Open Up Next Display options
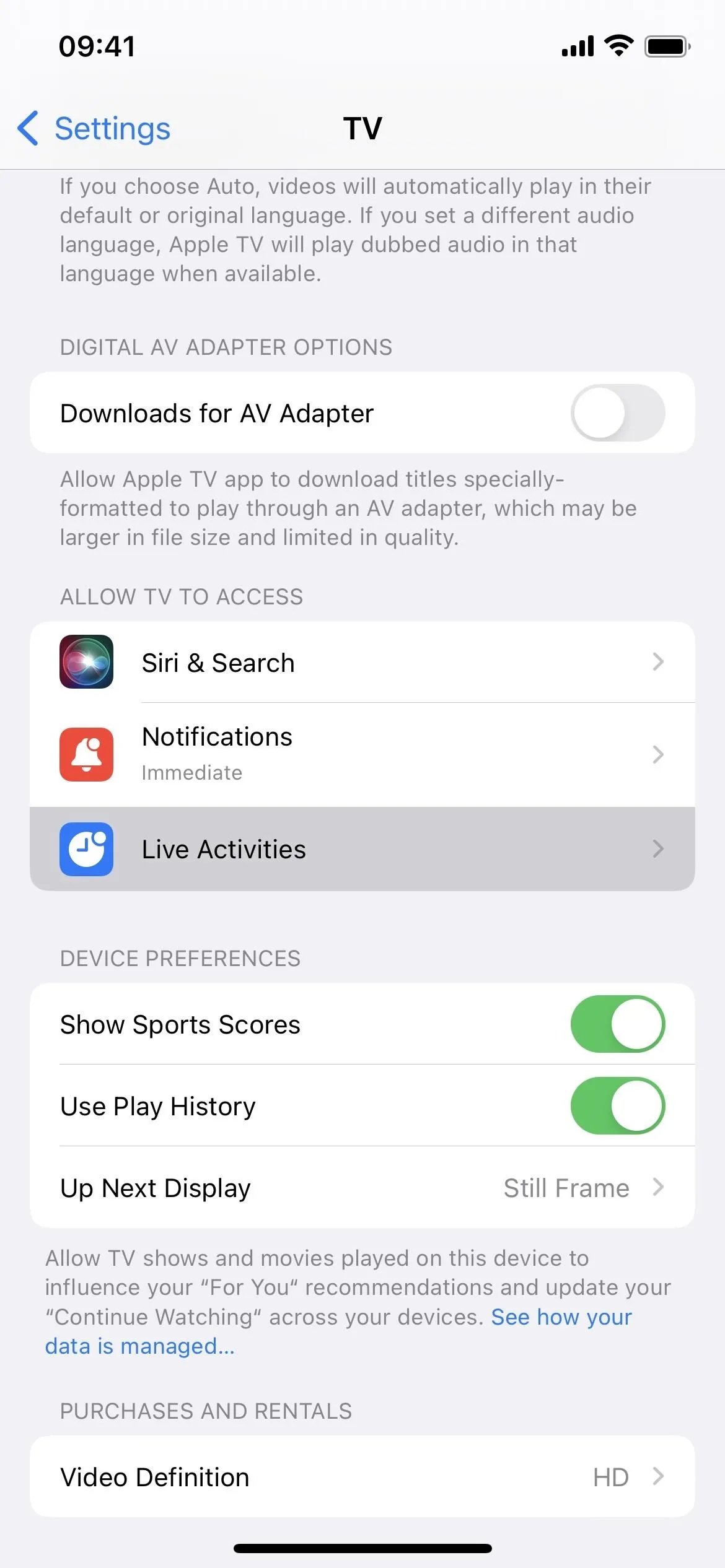This screenshot has width=725, height=1568. (362, 1188)
